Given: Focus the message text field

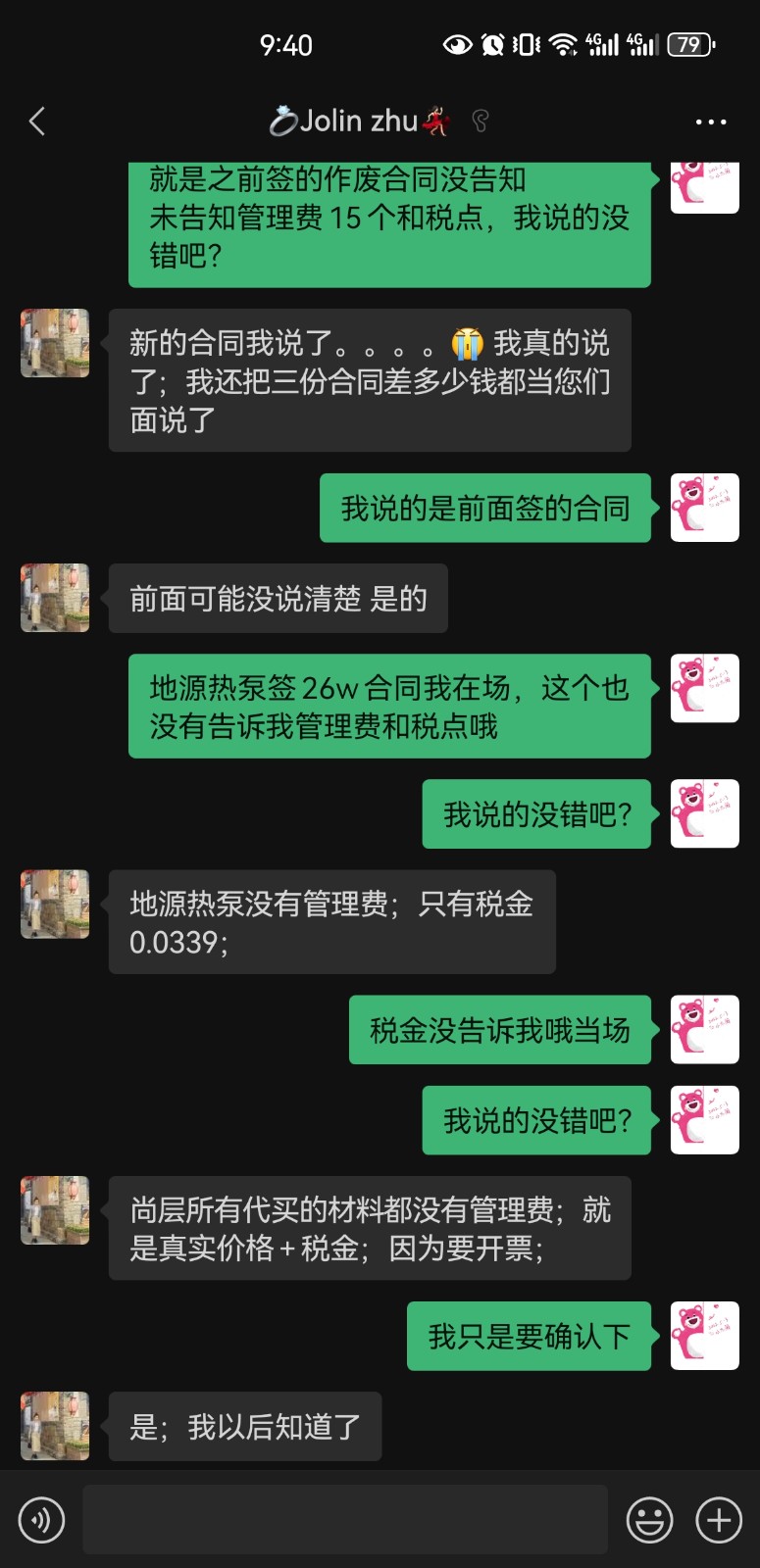Looking at the screenshot, I should pos(345,1520).
